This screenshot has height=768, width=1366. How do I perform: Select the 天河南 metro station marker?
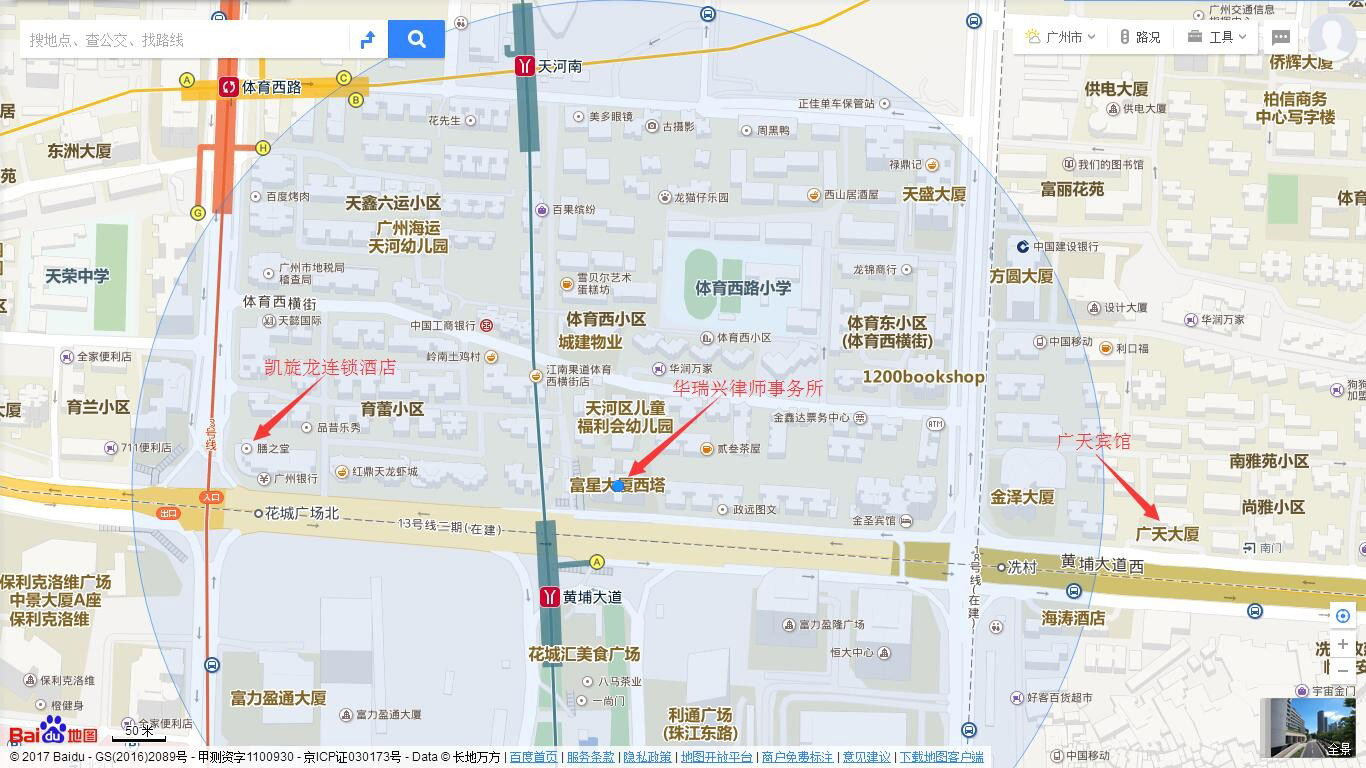pyautogui.click(x=525, y=66)
